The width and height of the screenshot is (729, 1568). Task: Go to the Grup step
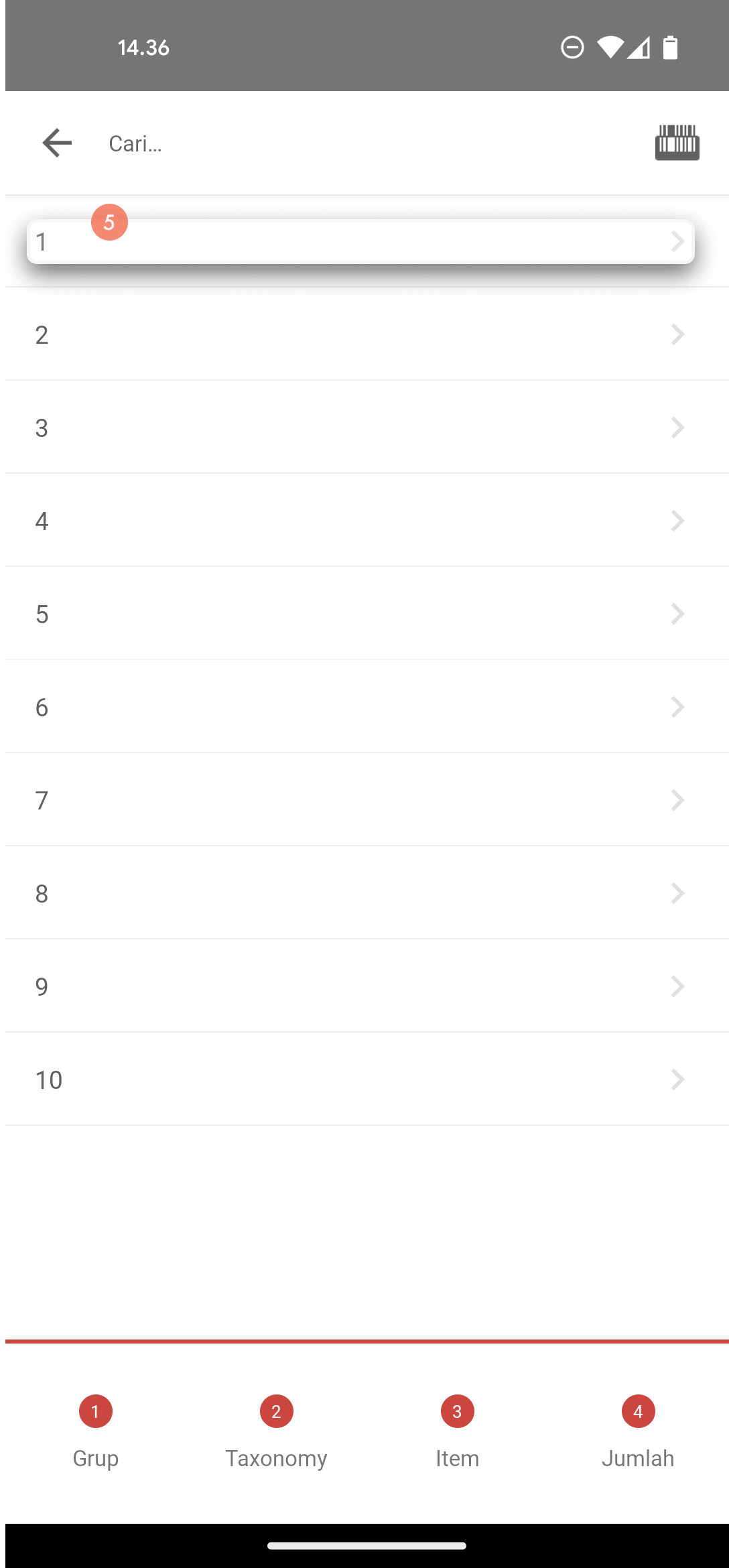point(96,1433)
